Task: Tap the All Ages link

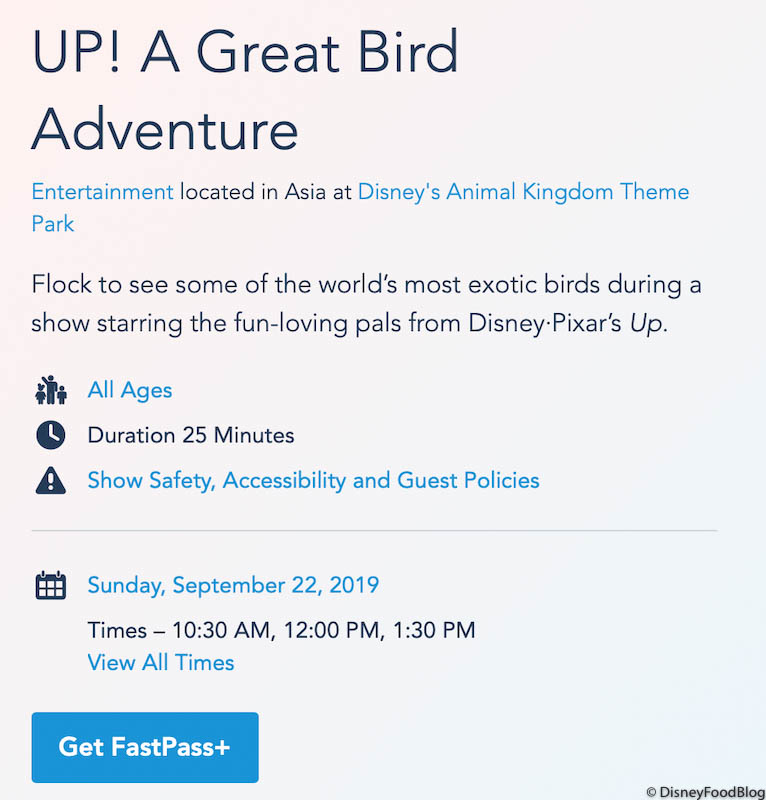Action: [x=130, y=390]
